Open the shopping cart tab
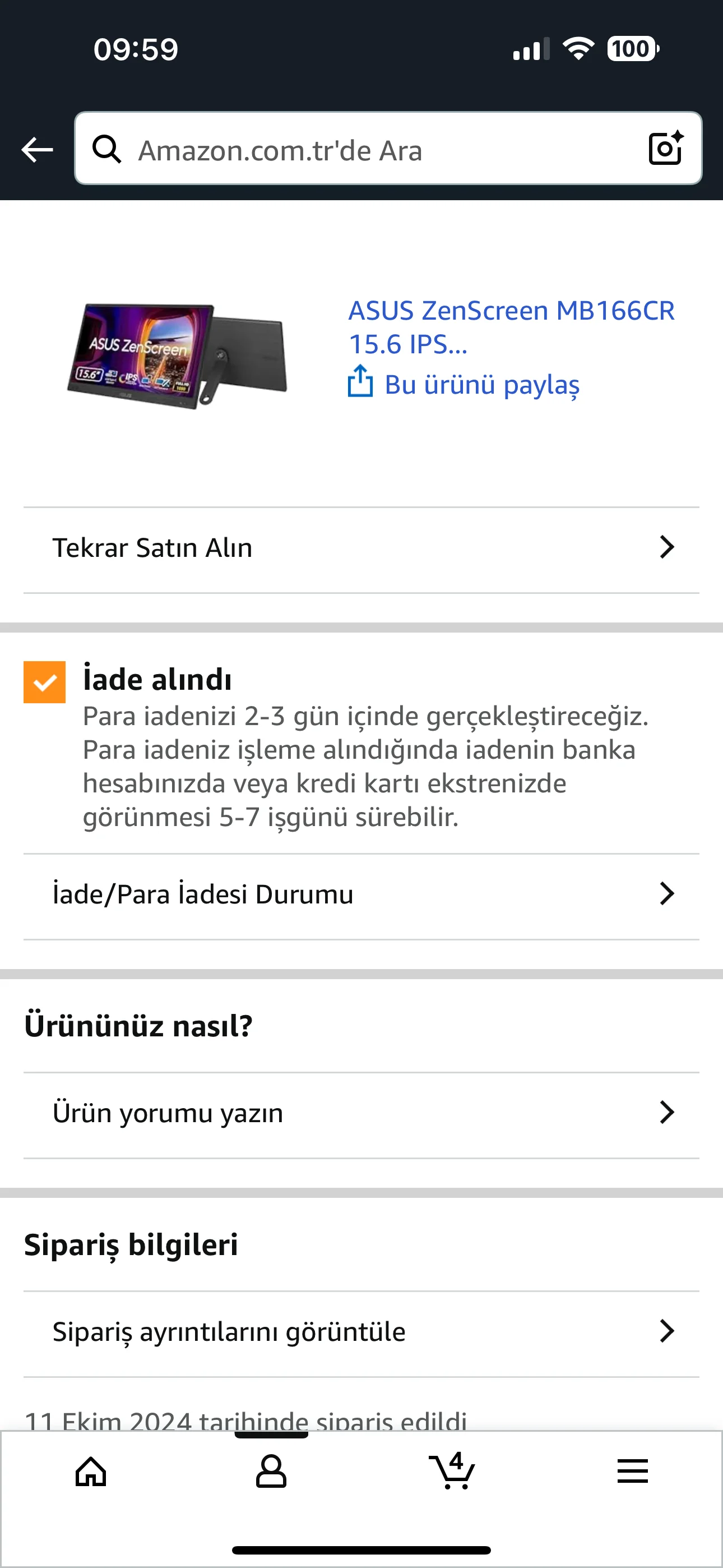The width and height of the screenshot is (723, 1568). (x=452, y=1472)
